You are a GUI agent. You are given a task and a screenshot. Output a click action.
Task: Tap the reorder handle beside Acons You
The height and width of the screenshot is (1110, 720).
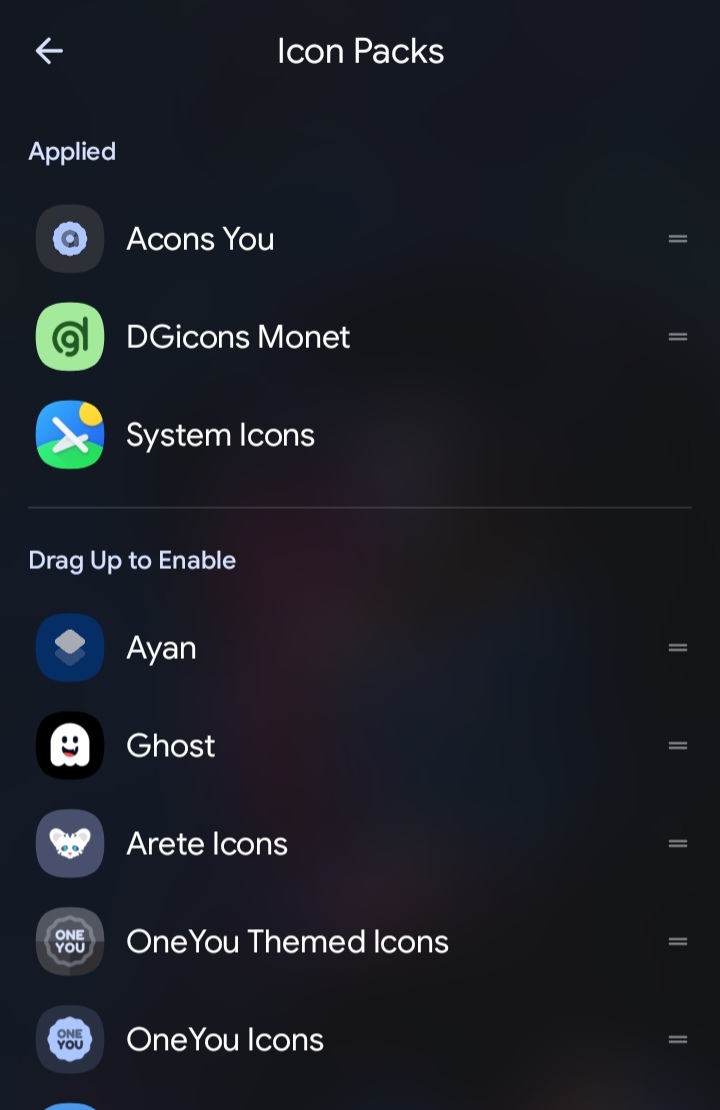pos(678,239)
